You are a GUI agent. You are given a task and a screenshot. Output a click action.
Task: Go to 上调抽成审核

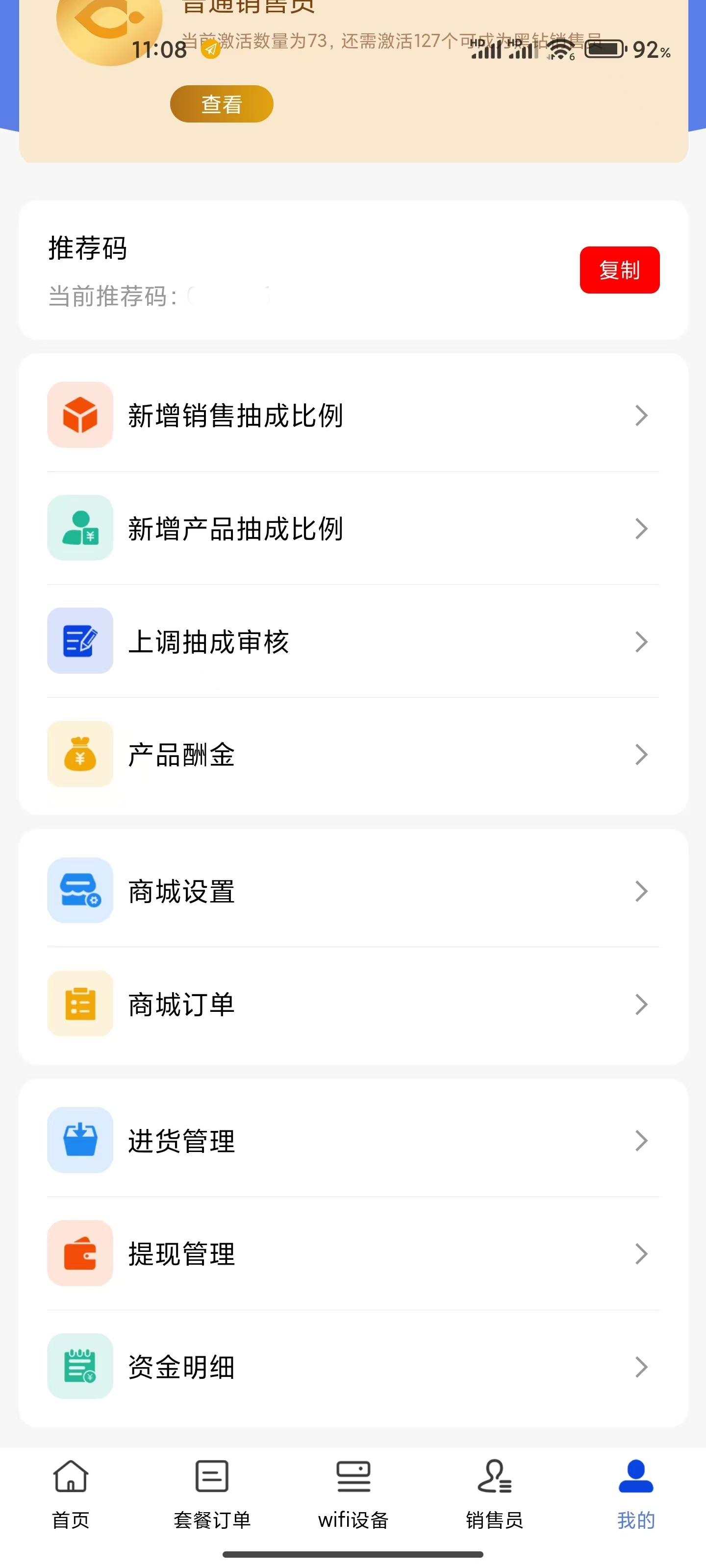[353, 641]
